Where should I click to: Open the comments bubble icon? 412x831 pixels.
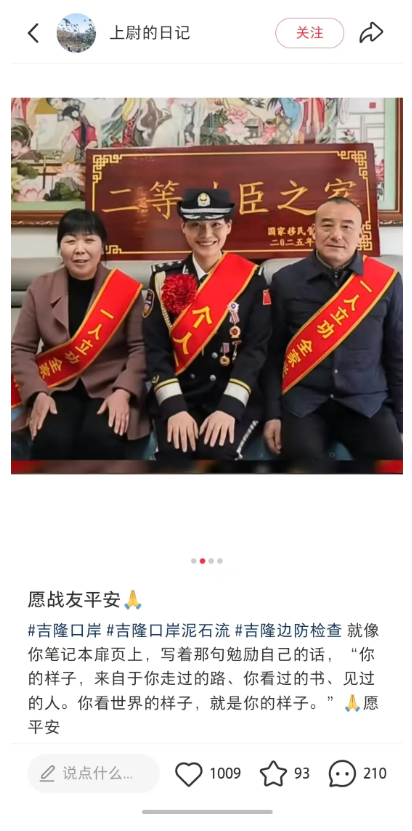(342, 774)
